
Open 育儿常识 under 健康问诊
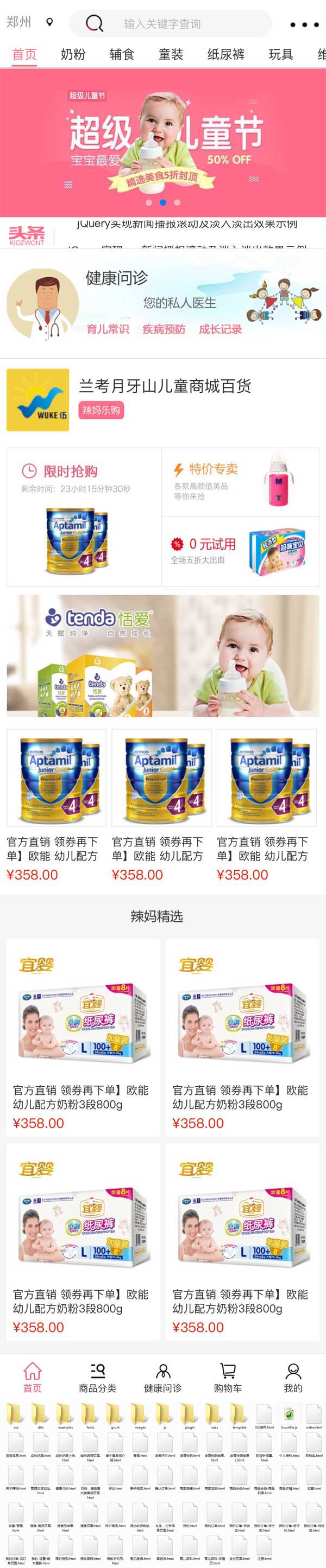[107, 329]
